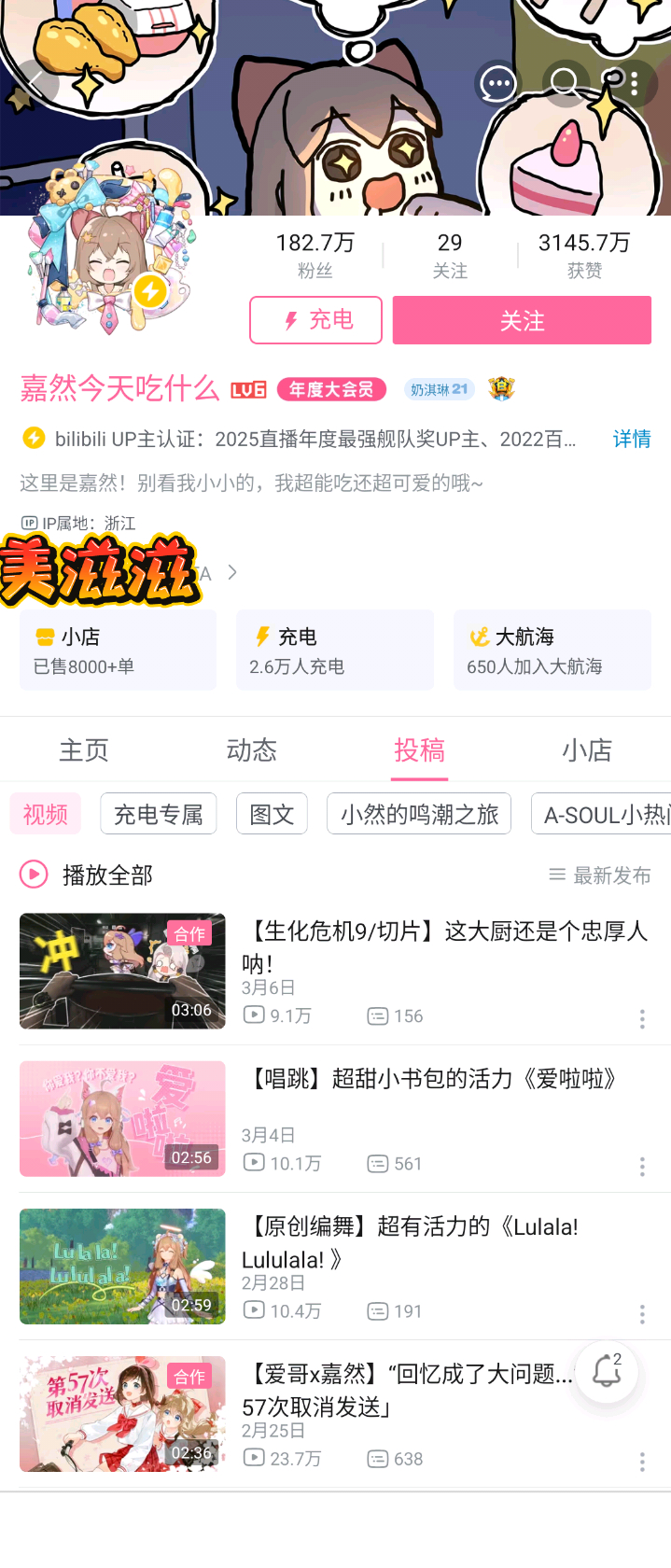Select the 图文 filter chip
This screenshot has height=1568, width=671.
tap(272, 814)
